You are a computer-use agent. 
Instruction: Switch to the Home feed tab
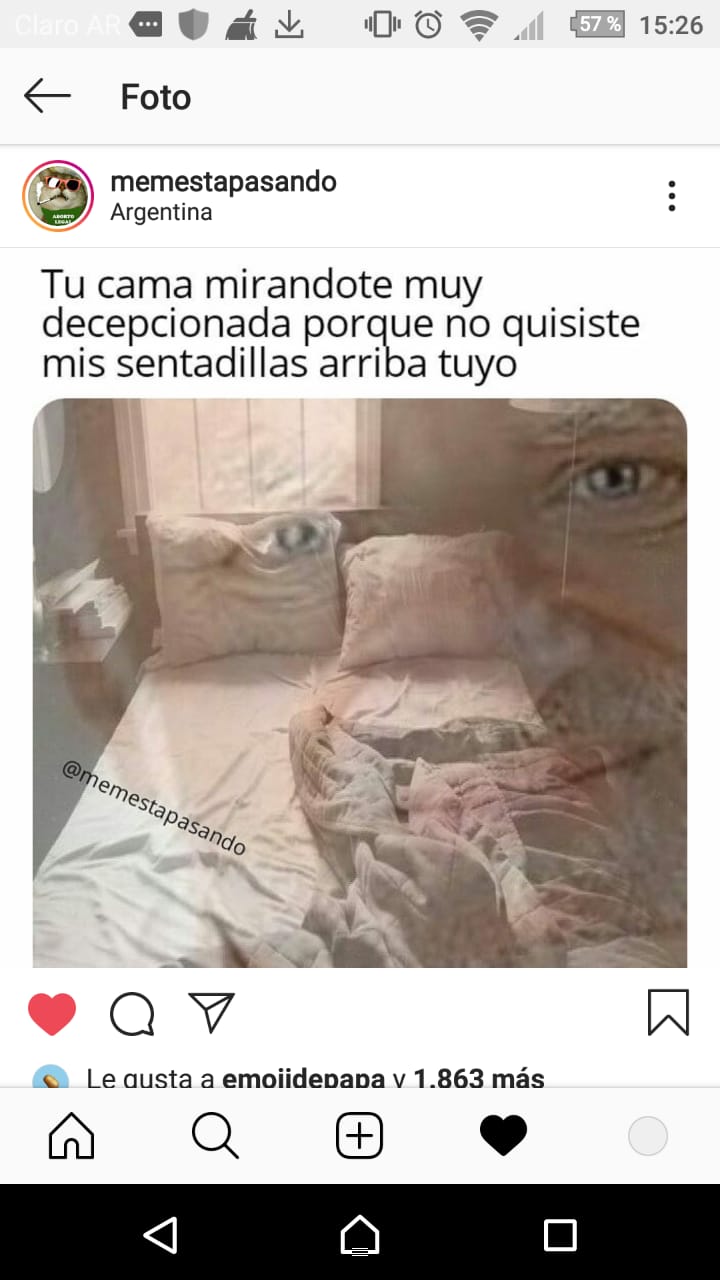point(72,1136)
